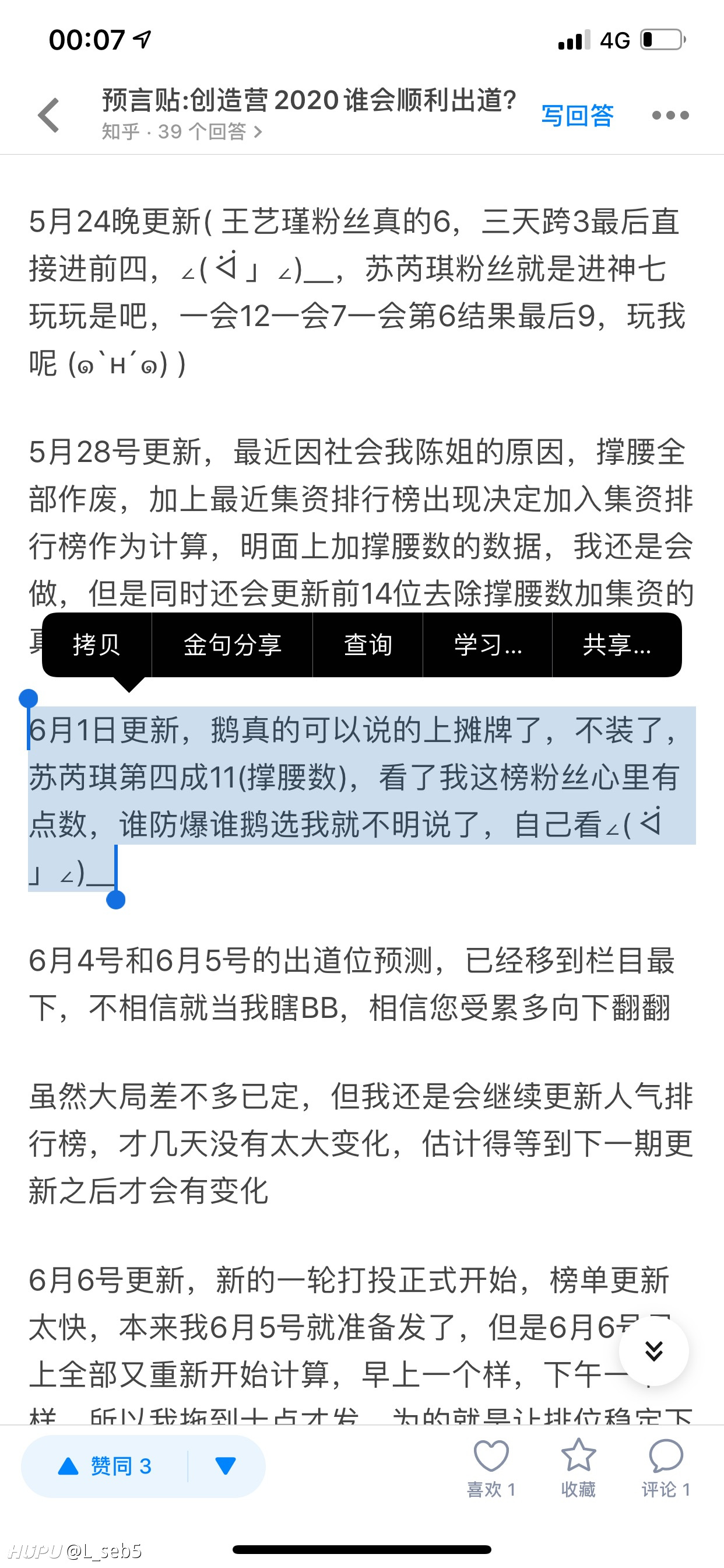Tap 共享… to share selected text
The height and width of the screenshot is (1568, 724).
(617, 645)
